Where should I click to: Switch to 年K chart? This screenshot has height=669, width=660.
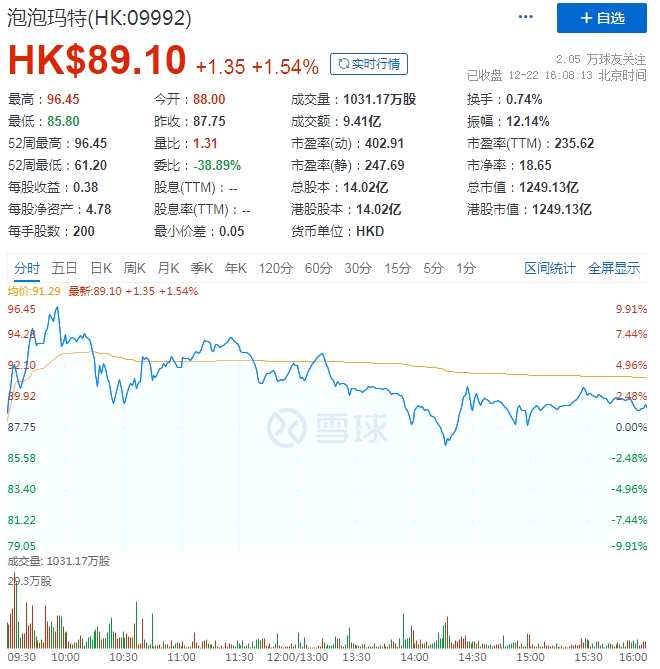[235, 268]
